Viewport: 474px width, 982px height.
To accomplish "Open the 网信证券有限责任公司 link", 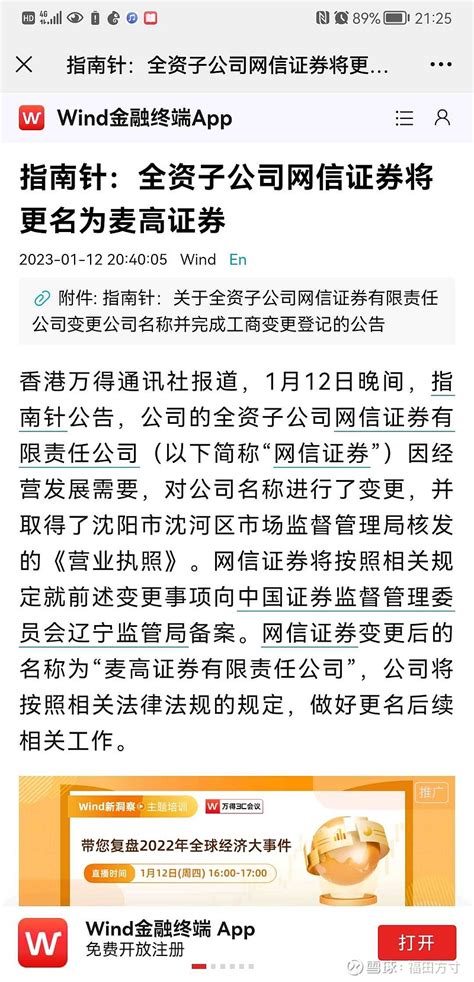I will [394, 418].
